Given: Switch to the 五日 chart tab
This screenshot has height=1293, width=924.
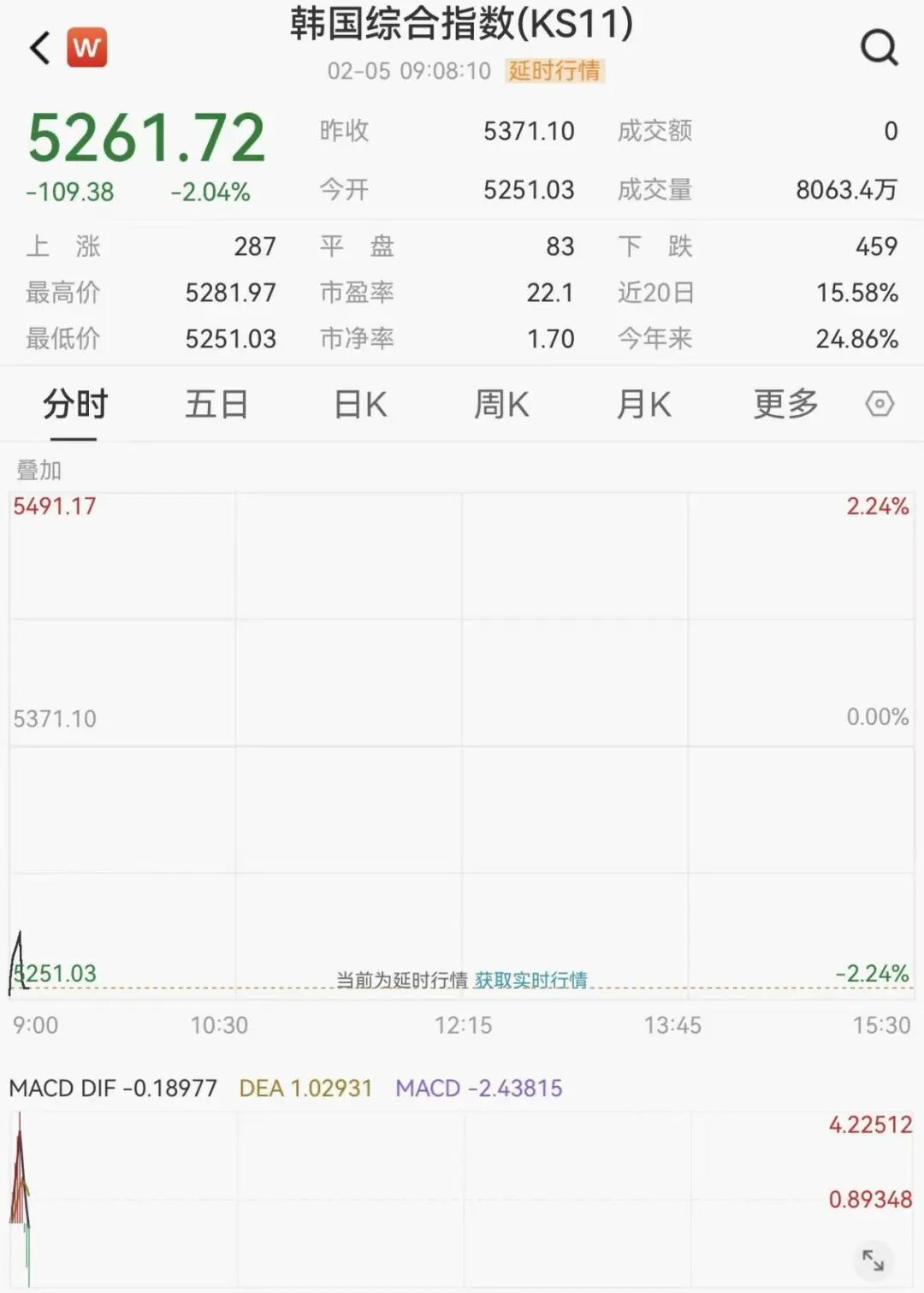Looking at the screenshot, I should [216, 404].
